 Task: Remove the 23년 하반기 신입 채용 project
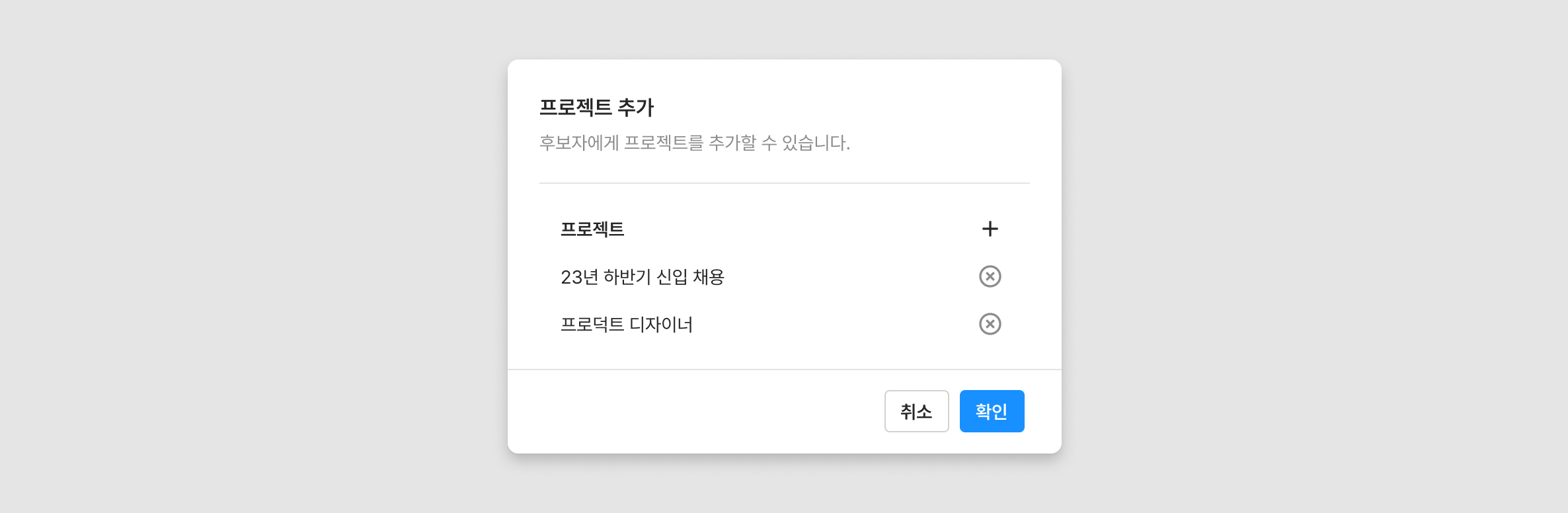tap(990, 276)
